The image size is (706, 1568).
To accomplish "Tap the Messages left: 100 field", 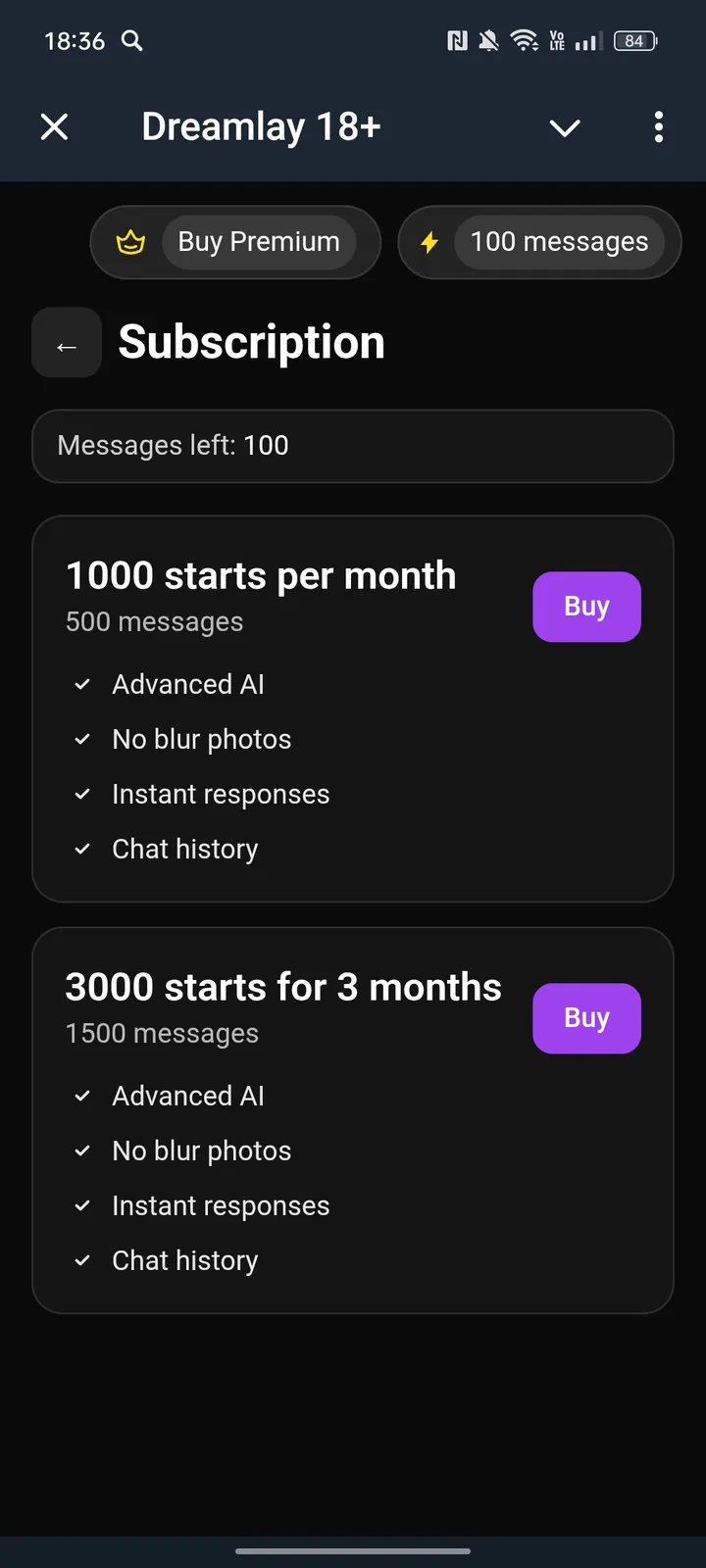I will point(353,446).
